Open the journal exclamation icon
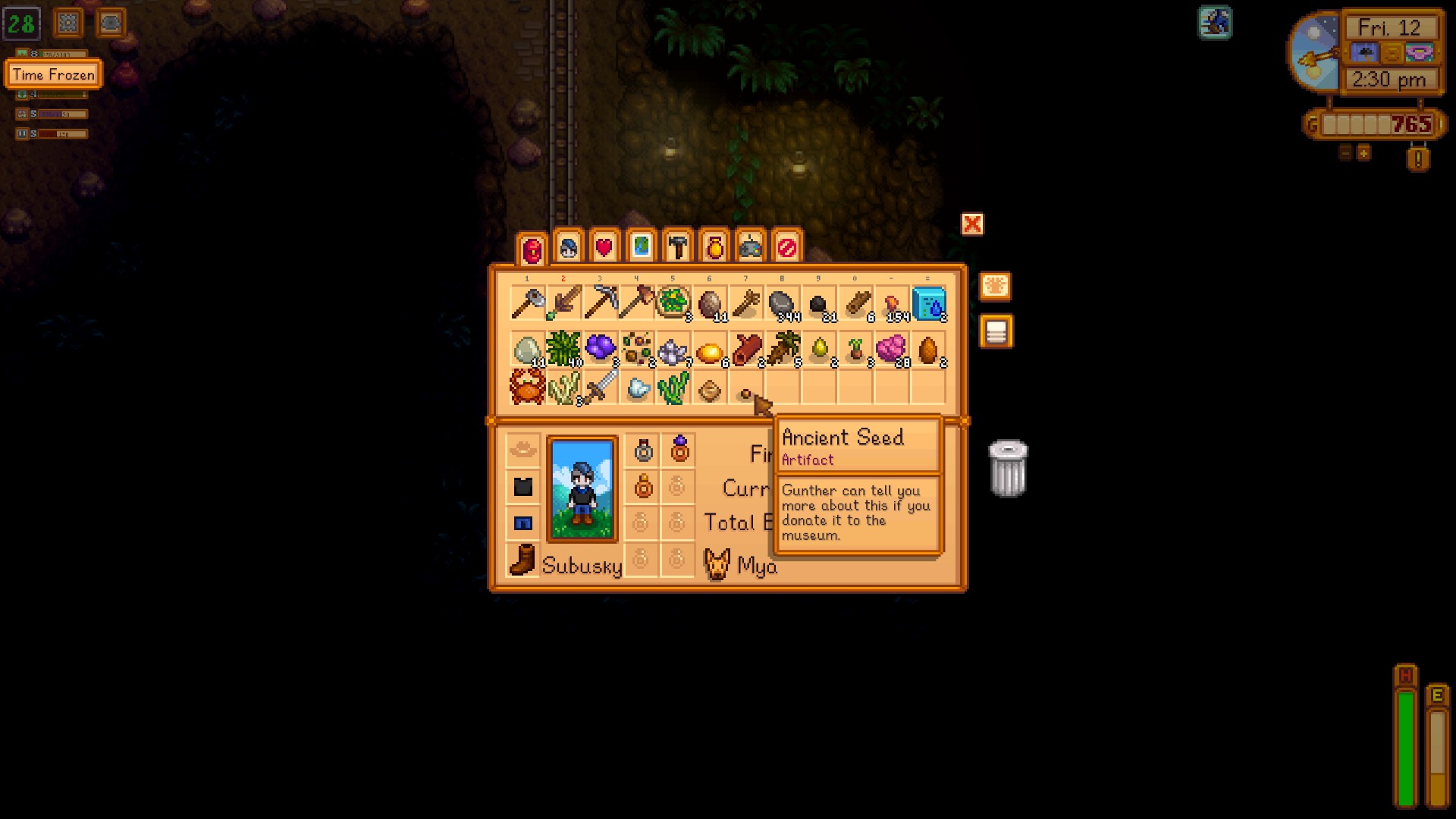1456x819 pixels. [x=1418, y=159]
